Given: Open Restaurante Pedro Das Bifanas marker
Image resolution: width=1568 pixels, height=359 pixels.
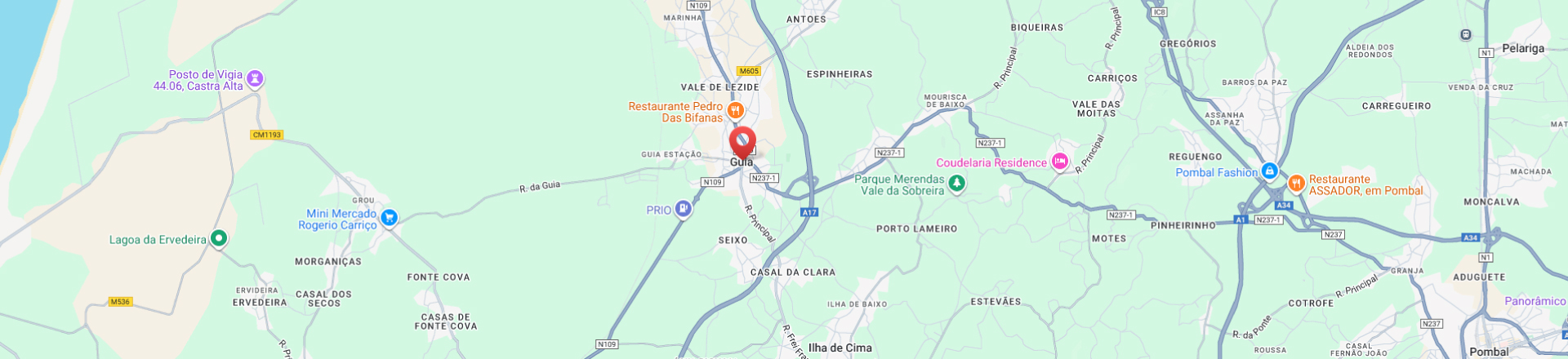Looking at the screenshot, I should pyautogui.click(x=735, y=111).
